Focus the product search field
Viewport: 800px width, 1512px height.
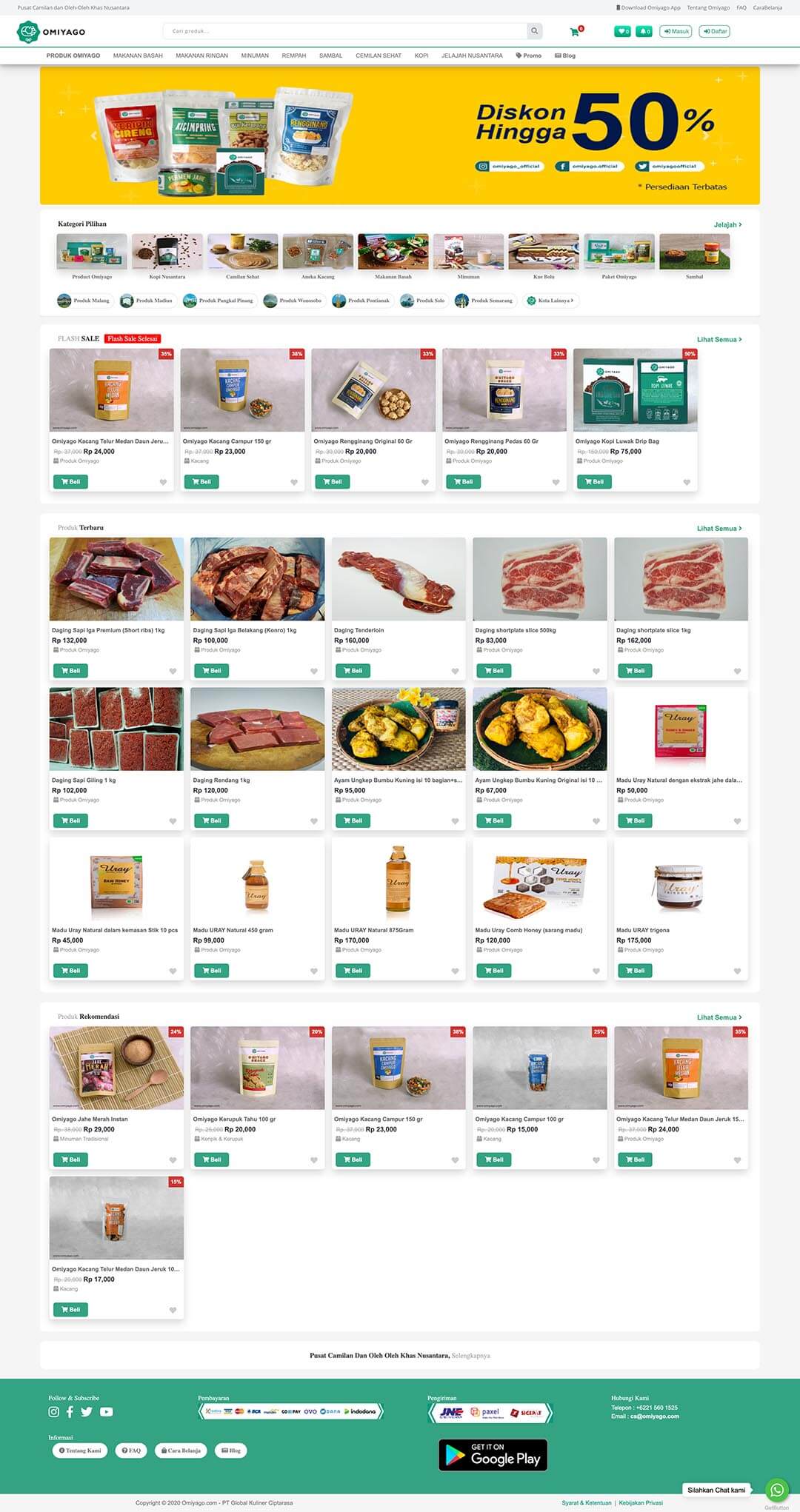tap(344, 31)
